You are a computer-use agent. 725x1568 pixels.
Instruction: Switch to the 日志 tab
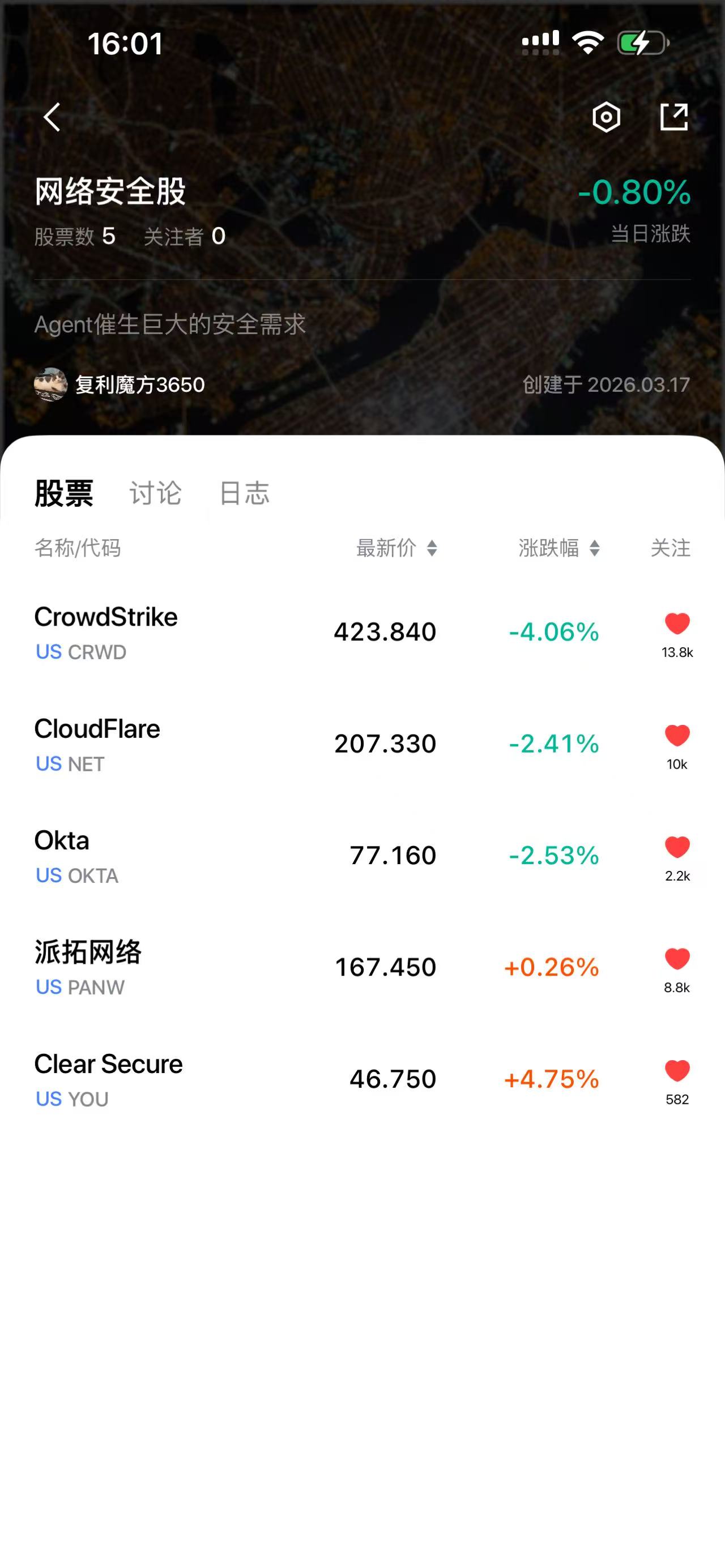(244, 493)
